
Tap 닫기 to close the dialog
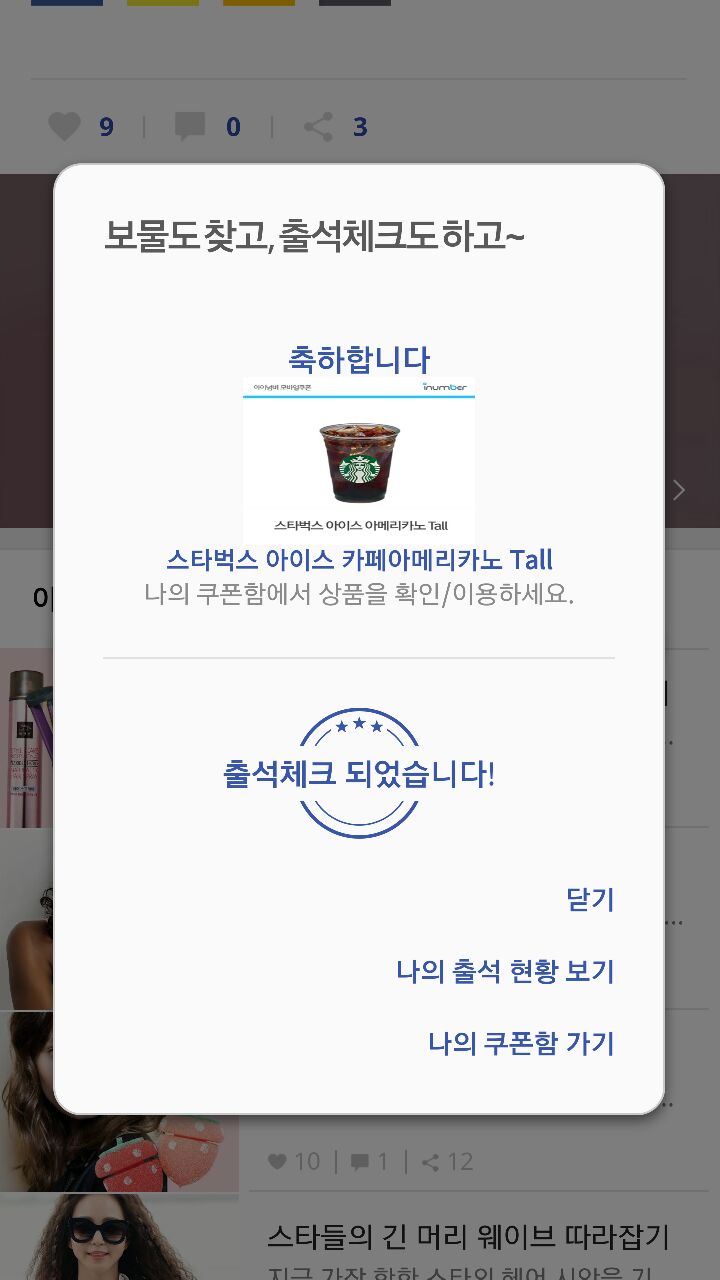[x=590, y=900]
